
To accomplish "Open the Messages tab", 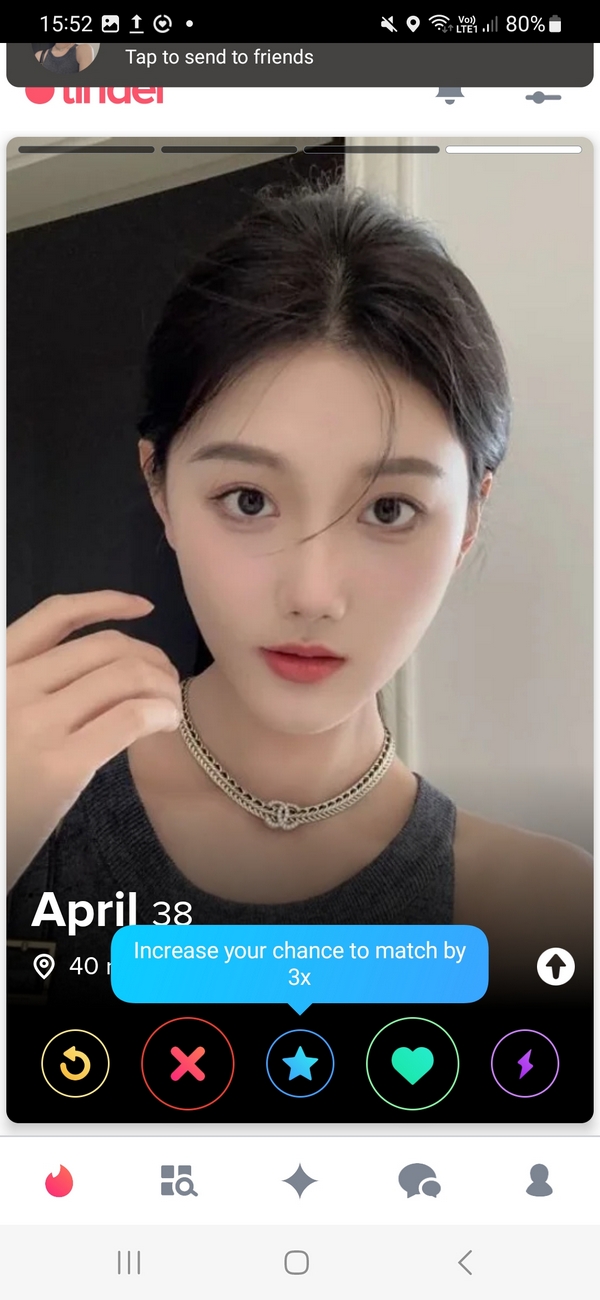I will [419, 1182].
